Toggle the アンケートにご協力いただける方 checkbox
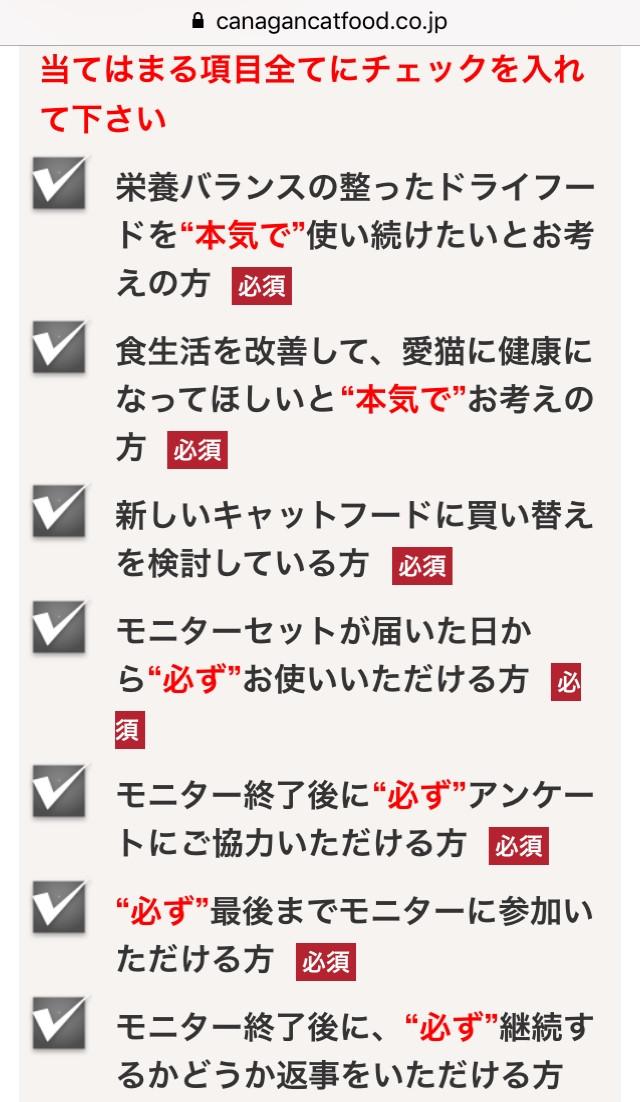 pyautogui.click(x=58, y=791)
